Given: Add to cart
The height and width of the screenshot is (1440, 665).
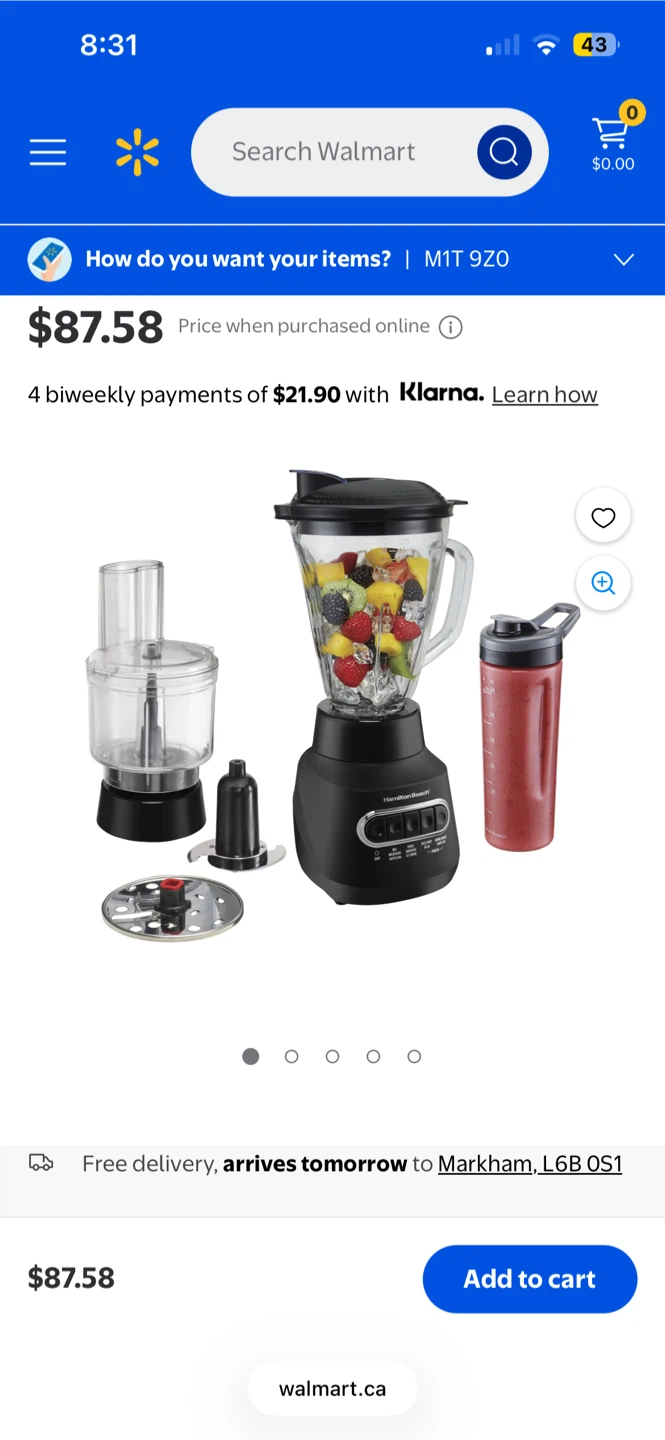Looking at the screenshot, I should (x=530, y=1279).
